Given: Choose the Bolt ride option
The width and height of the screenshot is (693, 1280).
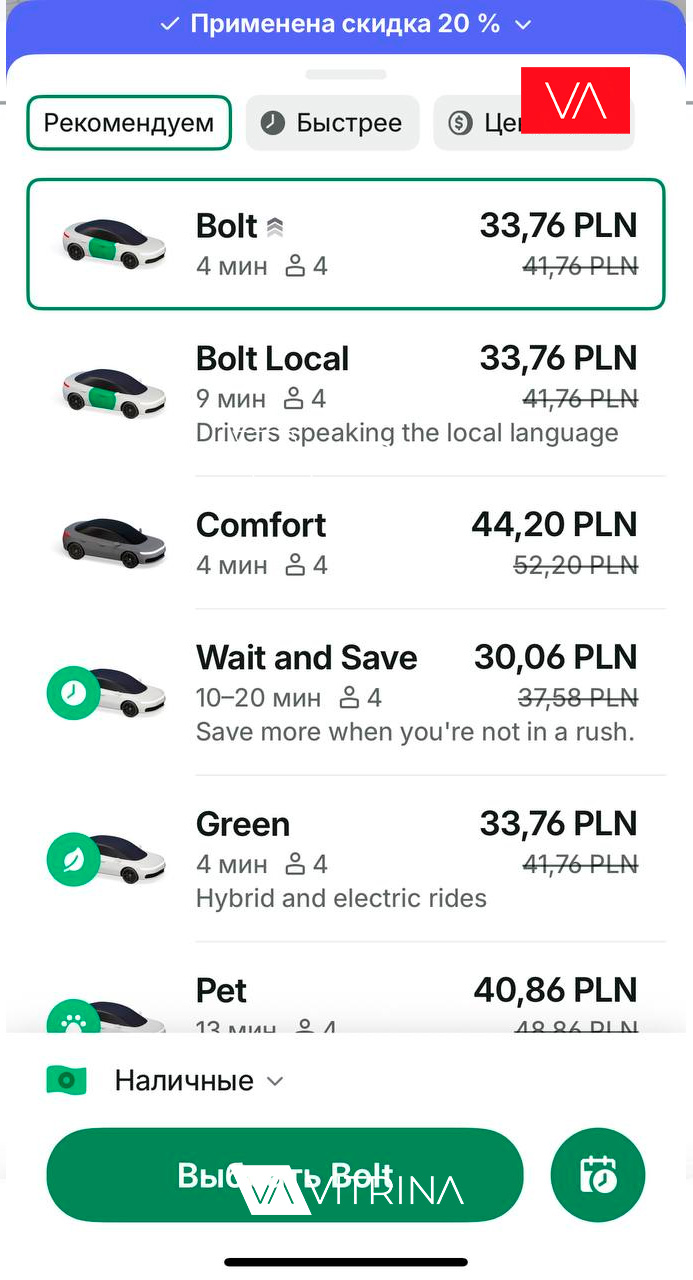Looking at the screenshot, I should (x=346, y=244).
